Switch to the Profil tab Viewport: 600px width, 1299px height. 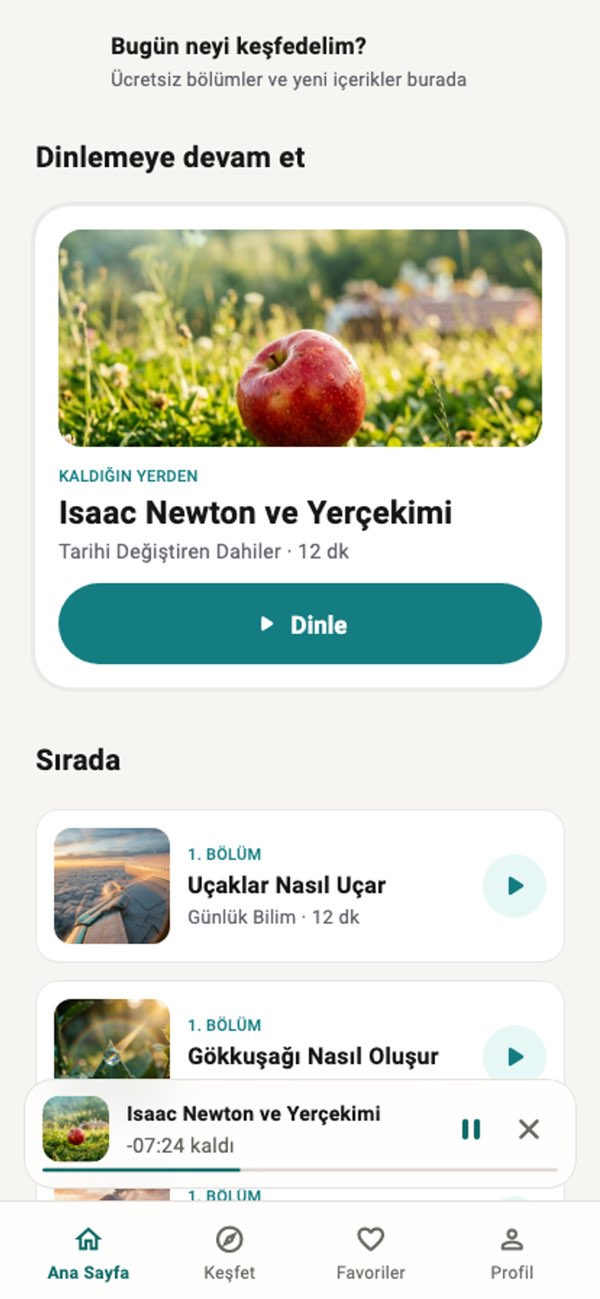click(512, 1254)
